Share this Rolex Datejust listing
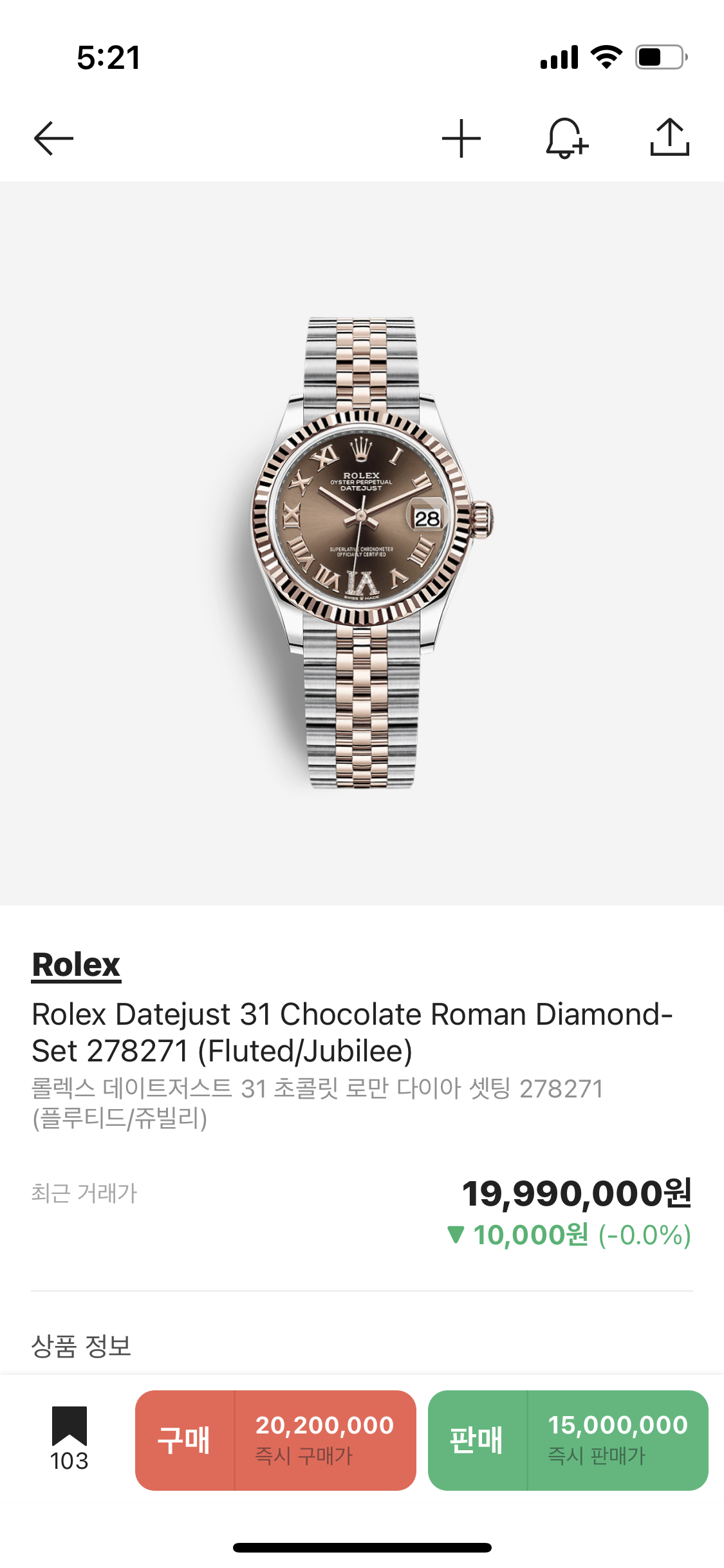Viewport: 724px width, 1568px height. tap(669, 138)
